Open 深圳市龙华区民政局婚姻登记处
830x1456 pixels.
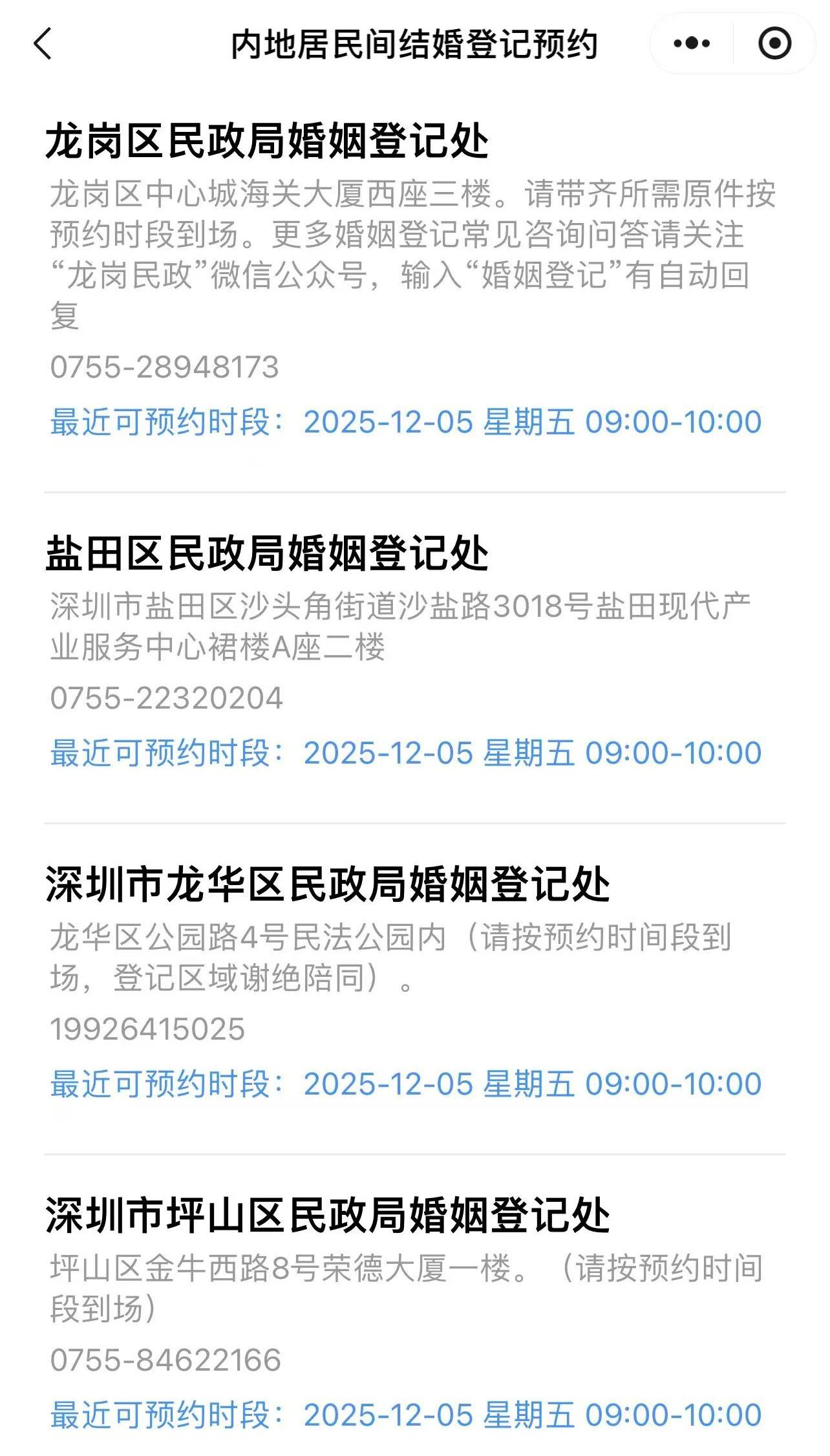click(328, 885)
